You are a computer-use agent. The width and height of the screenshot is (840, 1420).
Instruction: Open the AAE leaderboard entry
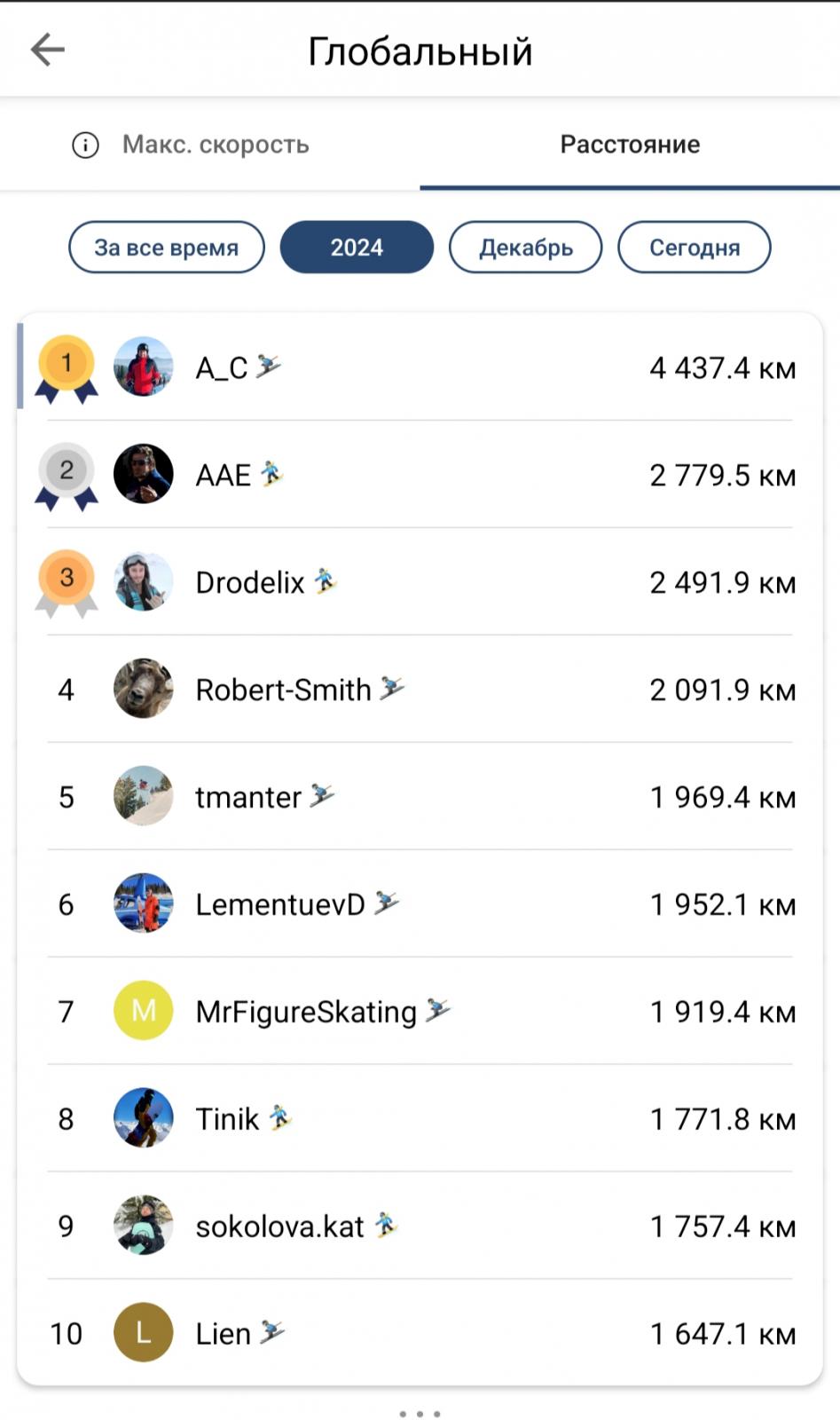click(x=420, y=474)
